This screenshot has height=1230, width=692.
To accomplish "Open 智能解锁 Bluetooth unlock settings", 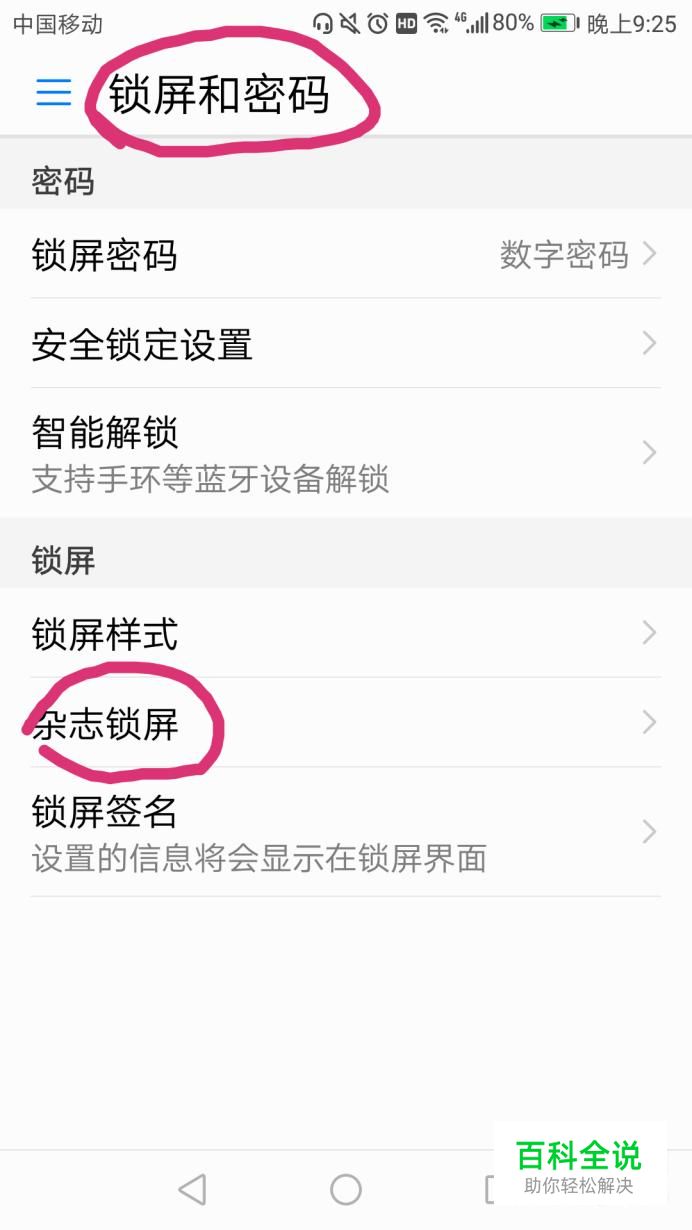I will (346, 453).
